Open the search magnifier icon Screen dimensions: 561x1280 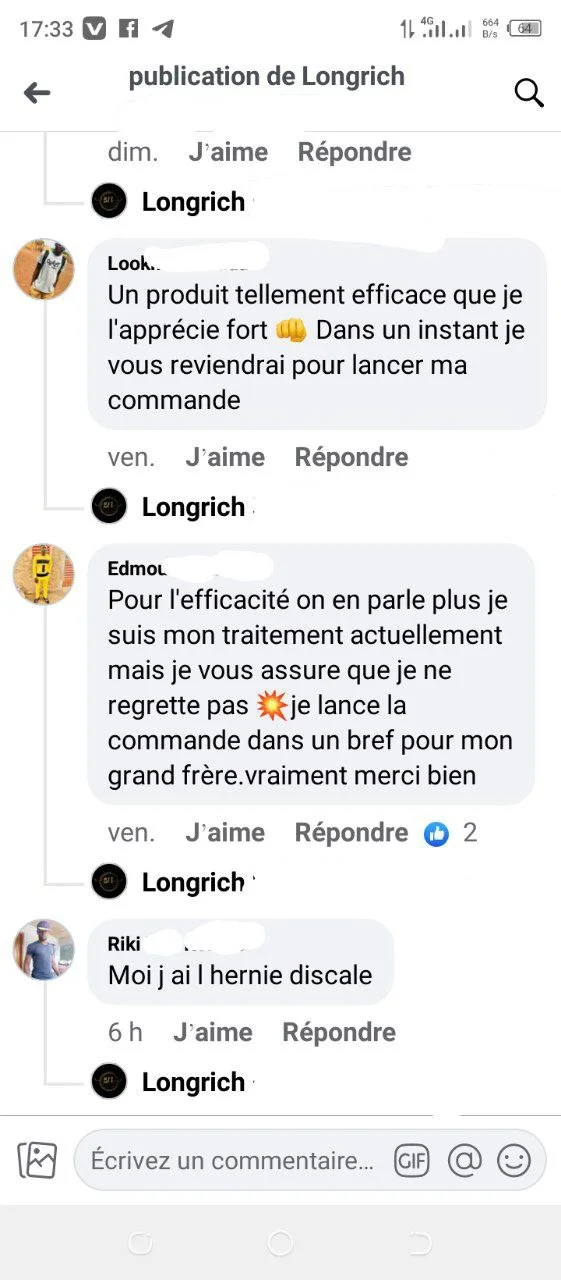coord(528,93)
